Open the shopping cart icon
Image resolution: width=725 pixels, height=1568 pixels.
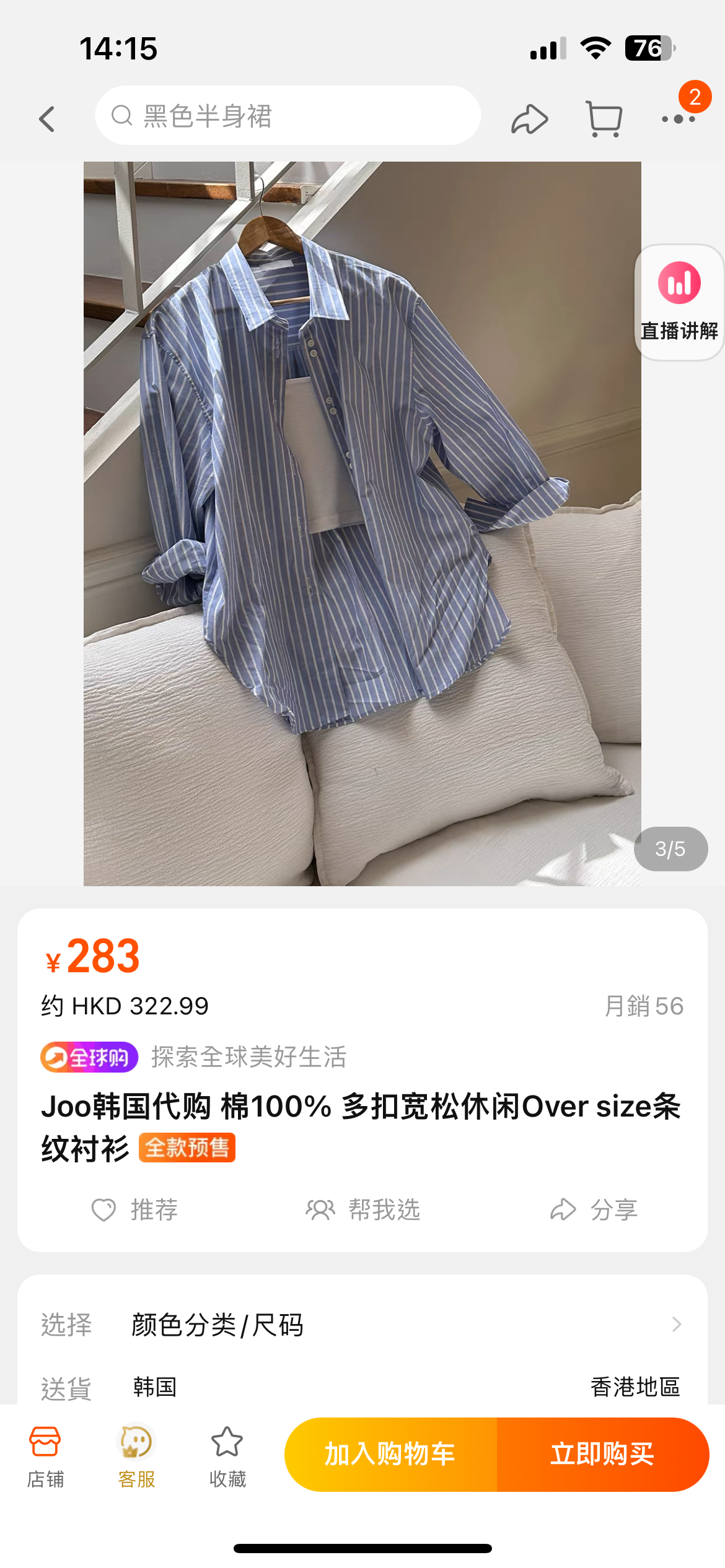coord(604,118)
